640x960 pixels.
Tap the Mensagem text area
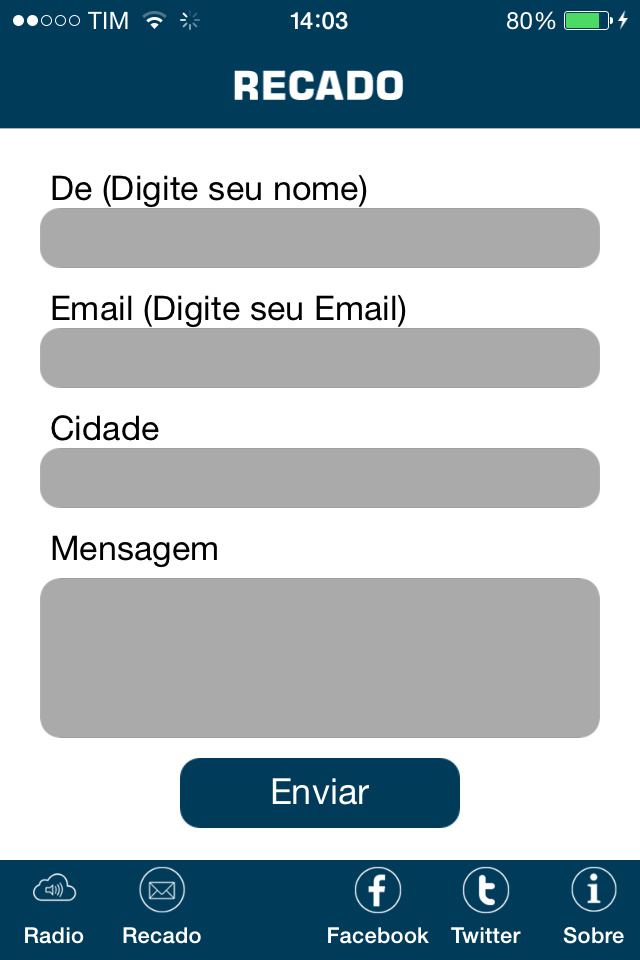coord(320,658)
